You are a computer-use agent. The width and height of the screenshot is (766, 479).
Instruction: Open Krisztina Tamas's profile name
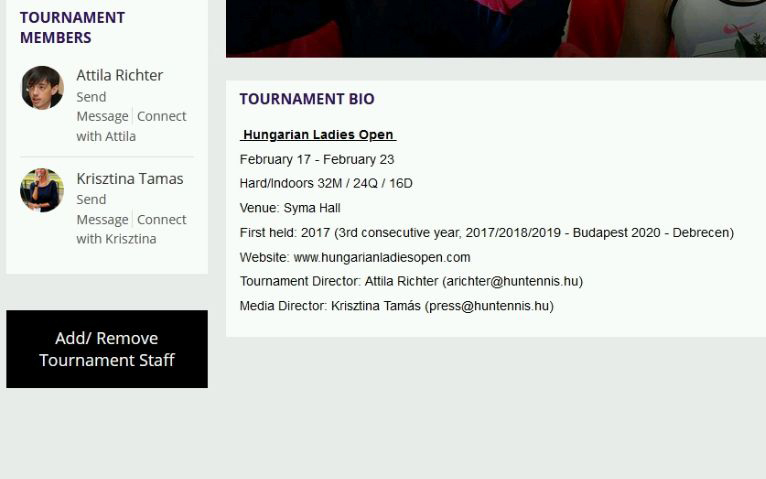[130, 179]
